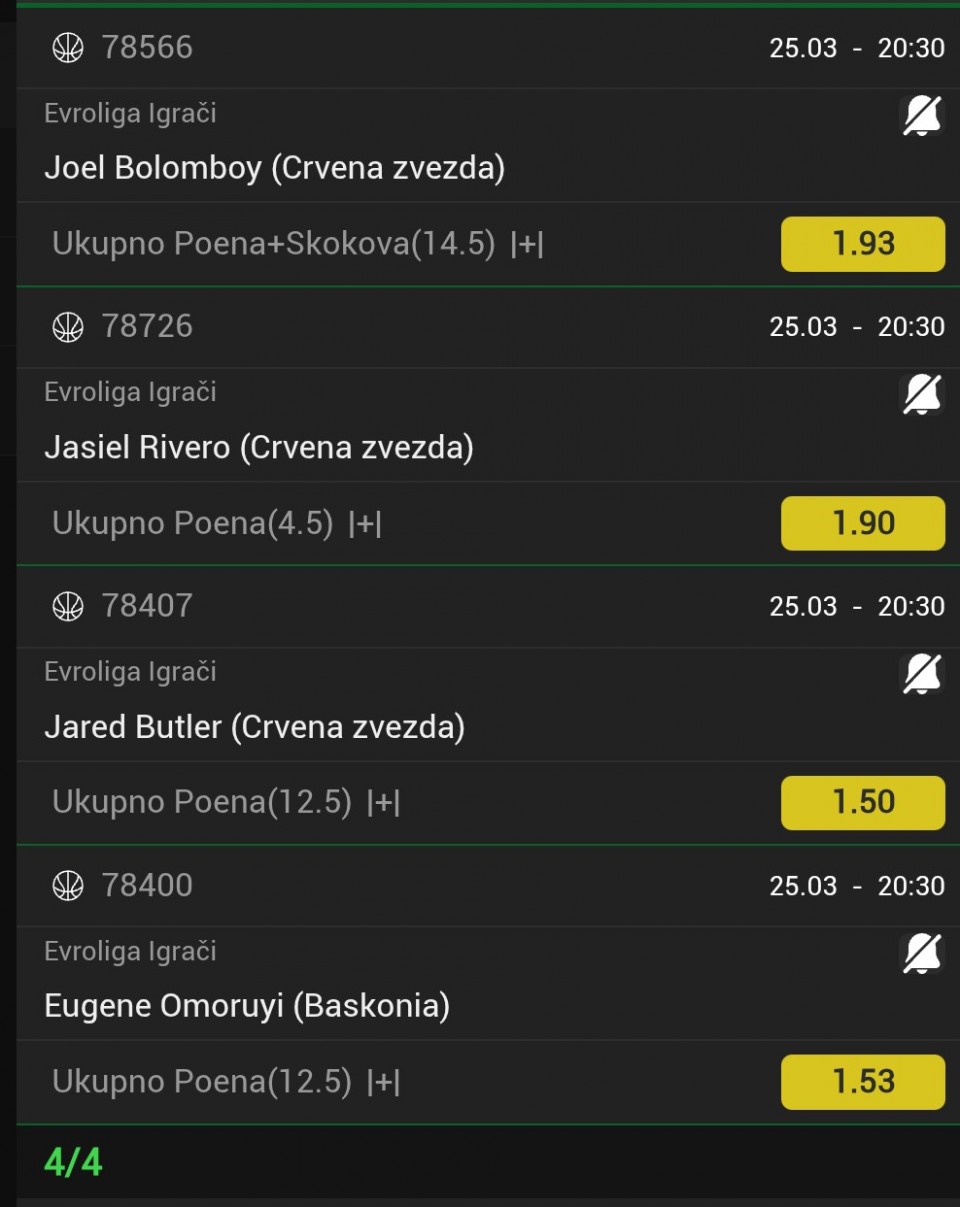
Task: Open the Jasiel Rivero (Crvena zvezda) selection
Action: [x=258, y=447]
